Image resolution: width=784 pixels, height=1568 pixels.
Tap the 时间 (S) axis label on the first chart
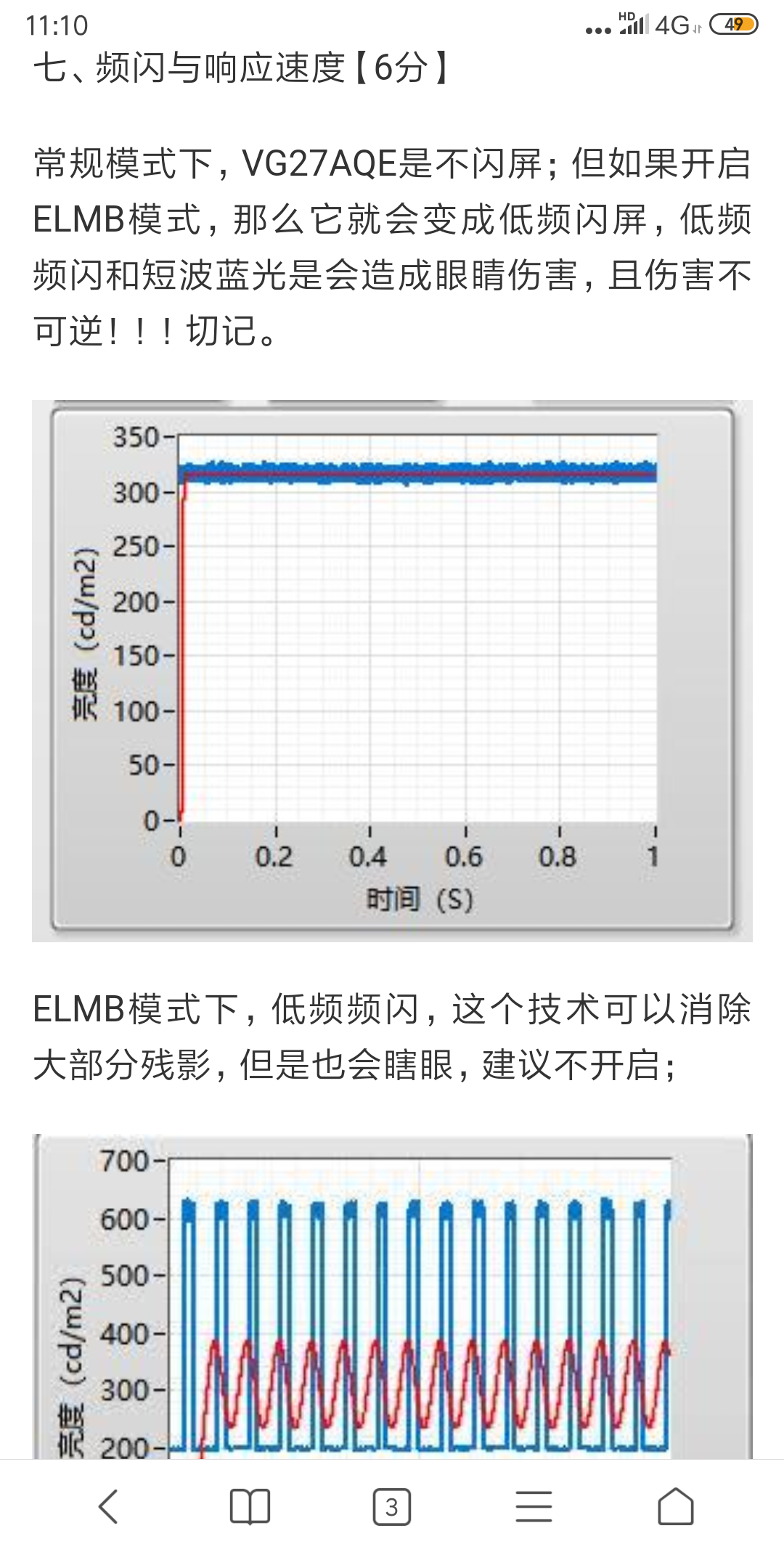point(417,899)
